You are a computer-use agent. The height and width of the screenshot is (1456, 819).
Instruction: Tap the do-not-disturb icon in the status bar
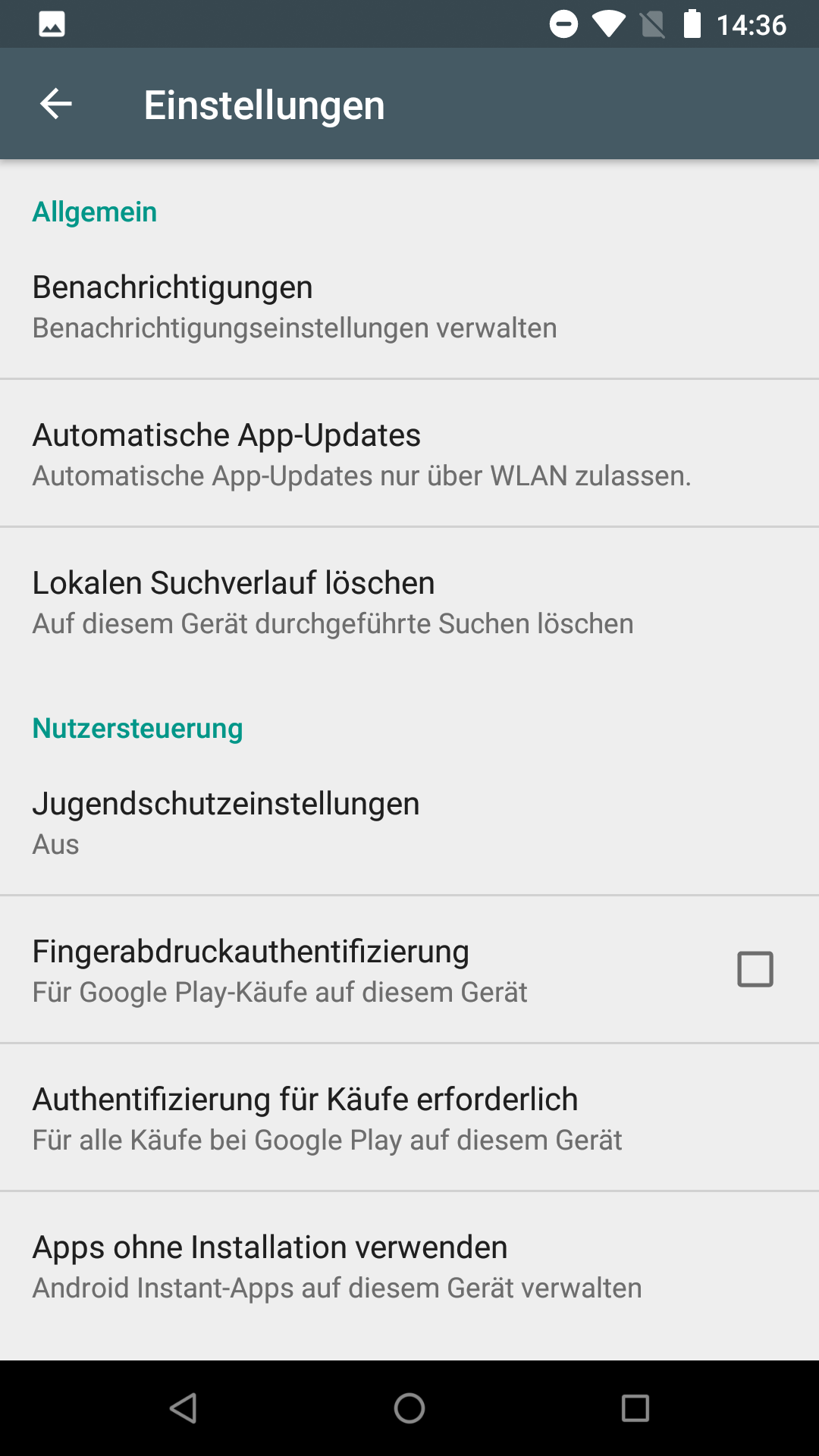tap(562, 24)
